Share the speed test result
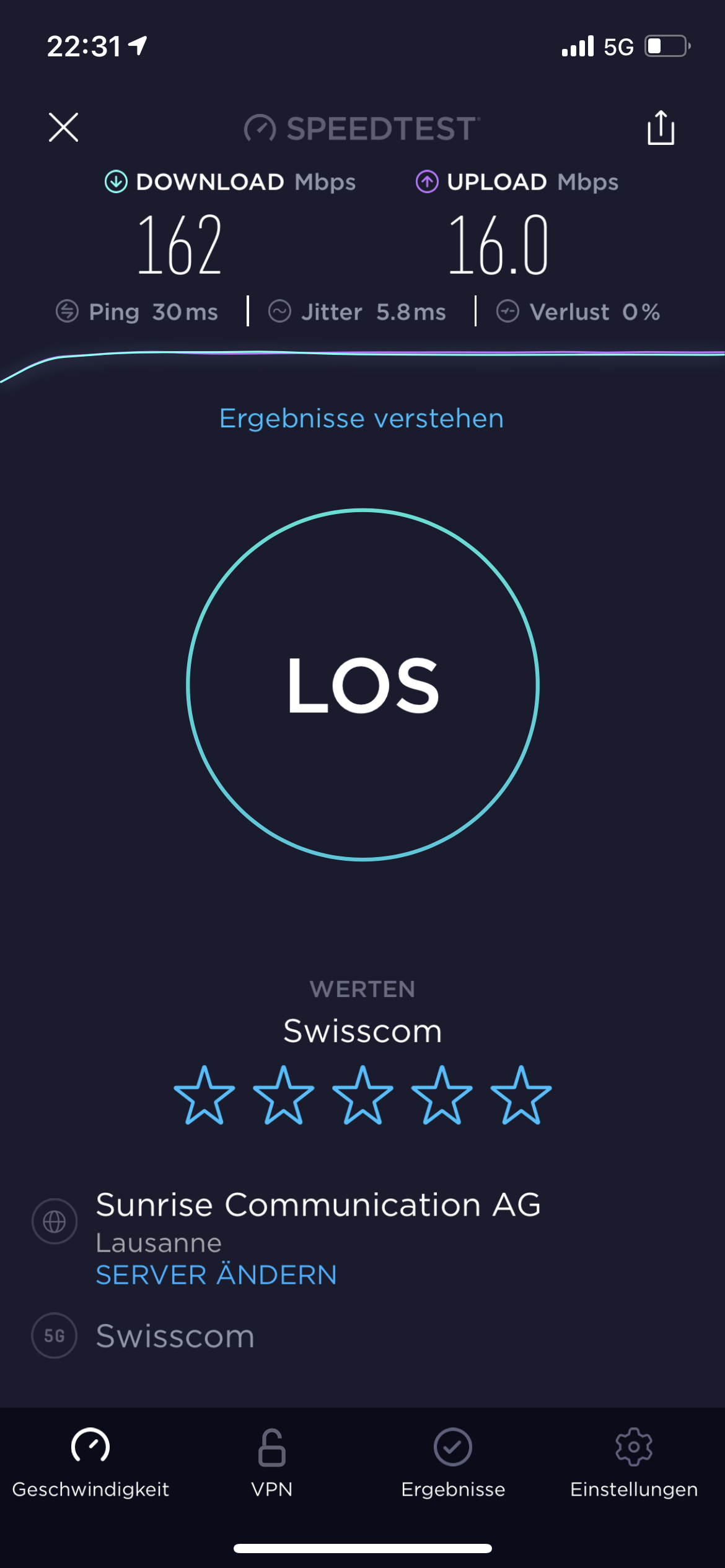 click(x=661, y=128)
